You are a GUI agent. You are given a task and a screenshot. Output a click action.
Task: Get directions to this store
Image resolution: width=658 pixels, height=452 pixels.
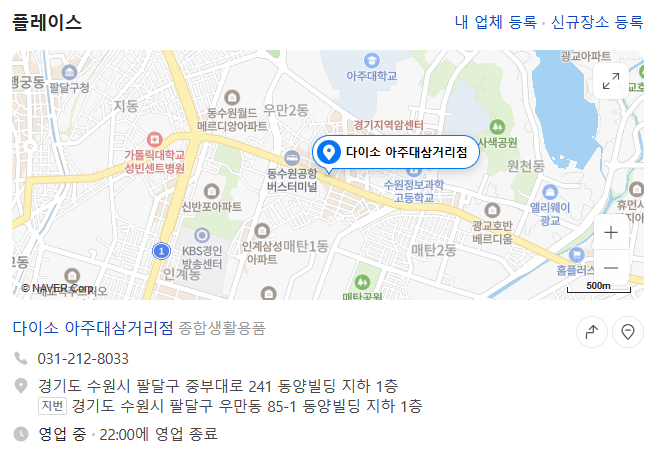(x=592, y=332)
